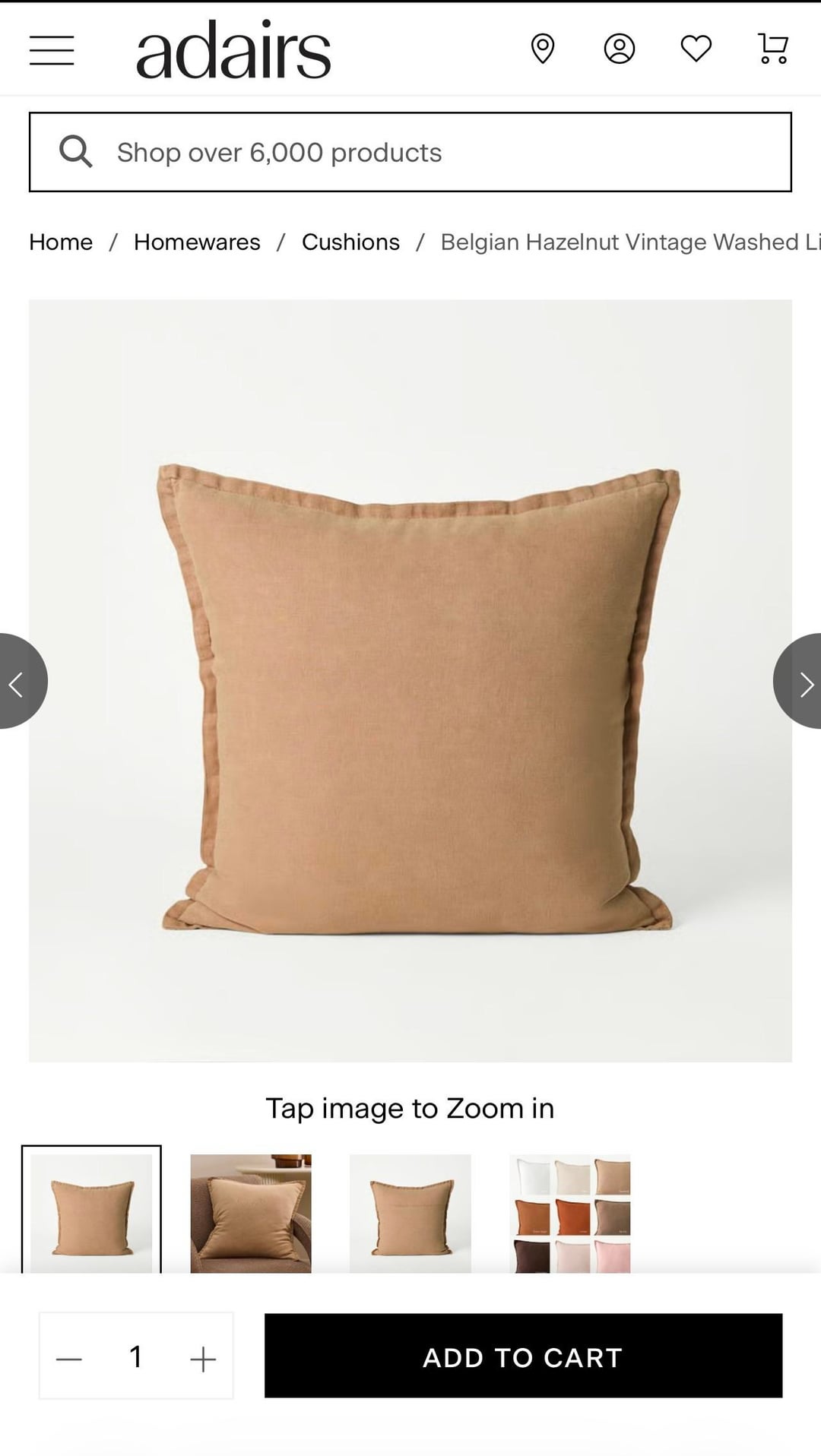Open the account profile icon
The image size is (821, 1456).
619,49
